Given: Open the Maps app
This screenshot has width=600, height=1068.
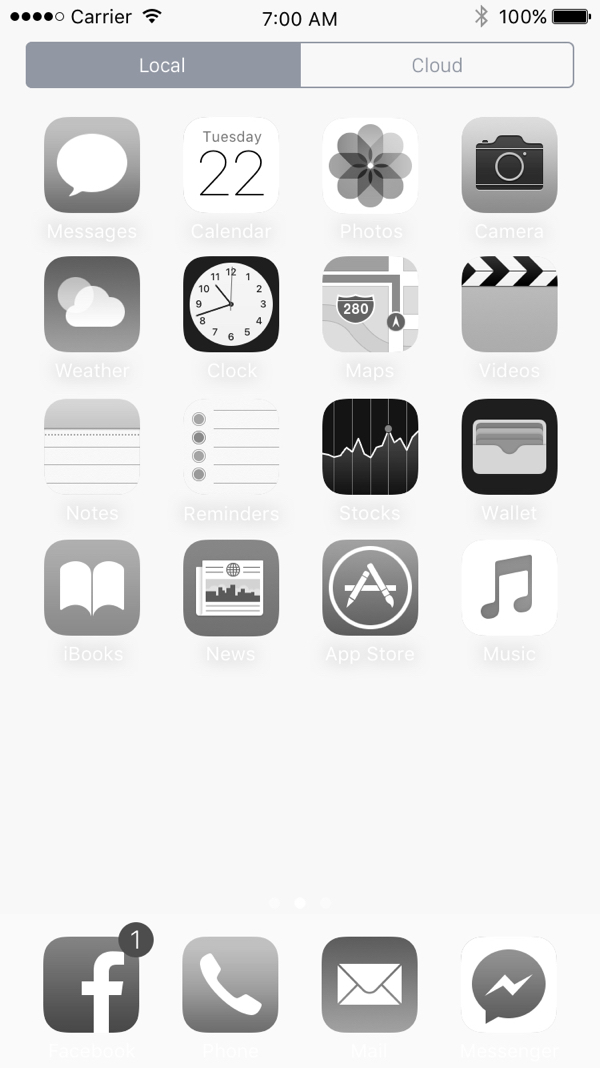Looking at the screenshot, I should tap(370, 304).
